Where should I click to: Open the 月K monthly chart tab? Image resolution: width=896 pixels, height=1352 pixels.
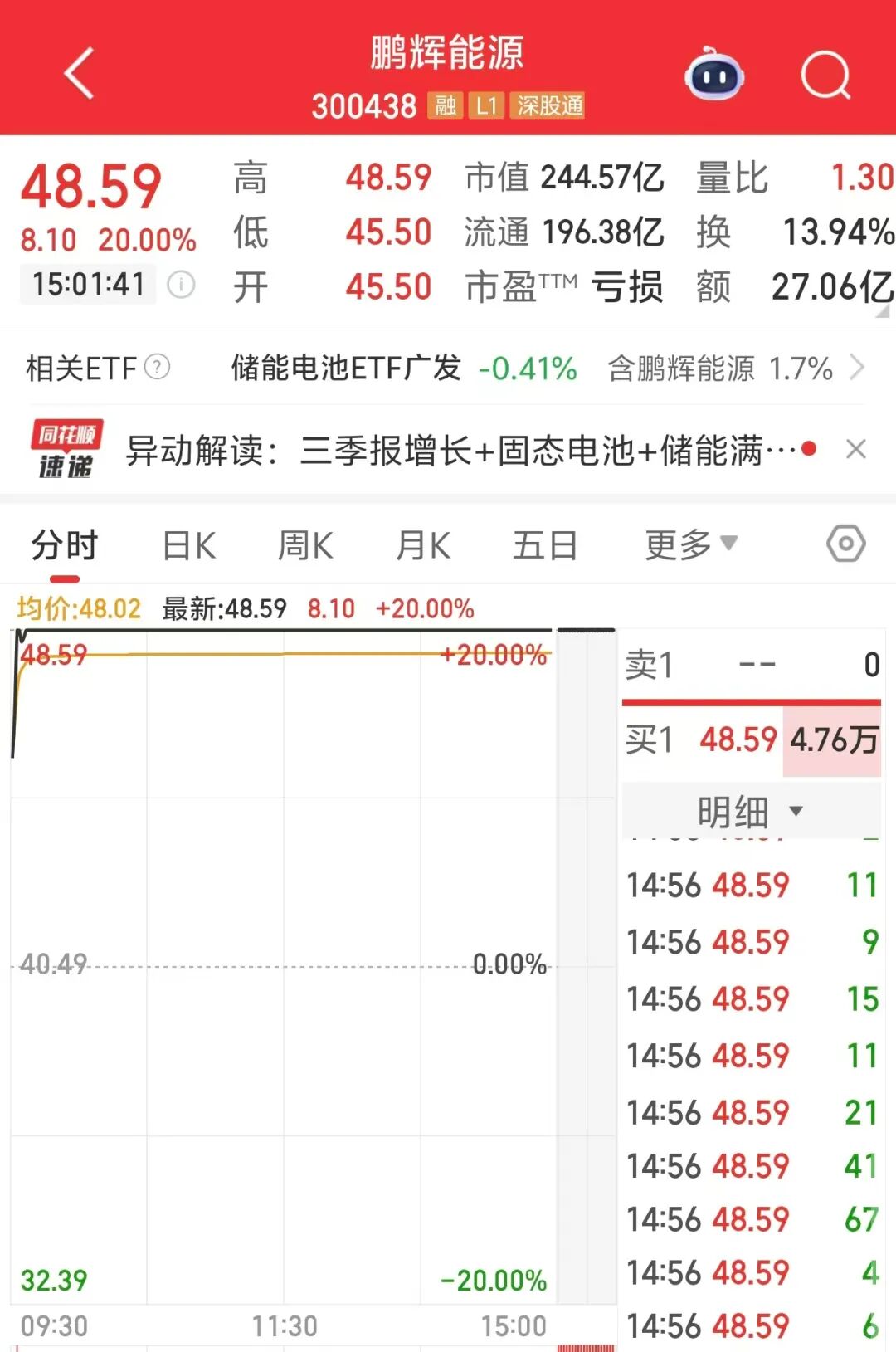pos(423,545)
